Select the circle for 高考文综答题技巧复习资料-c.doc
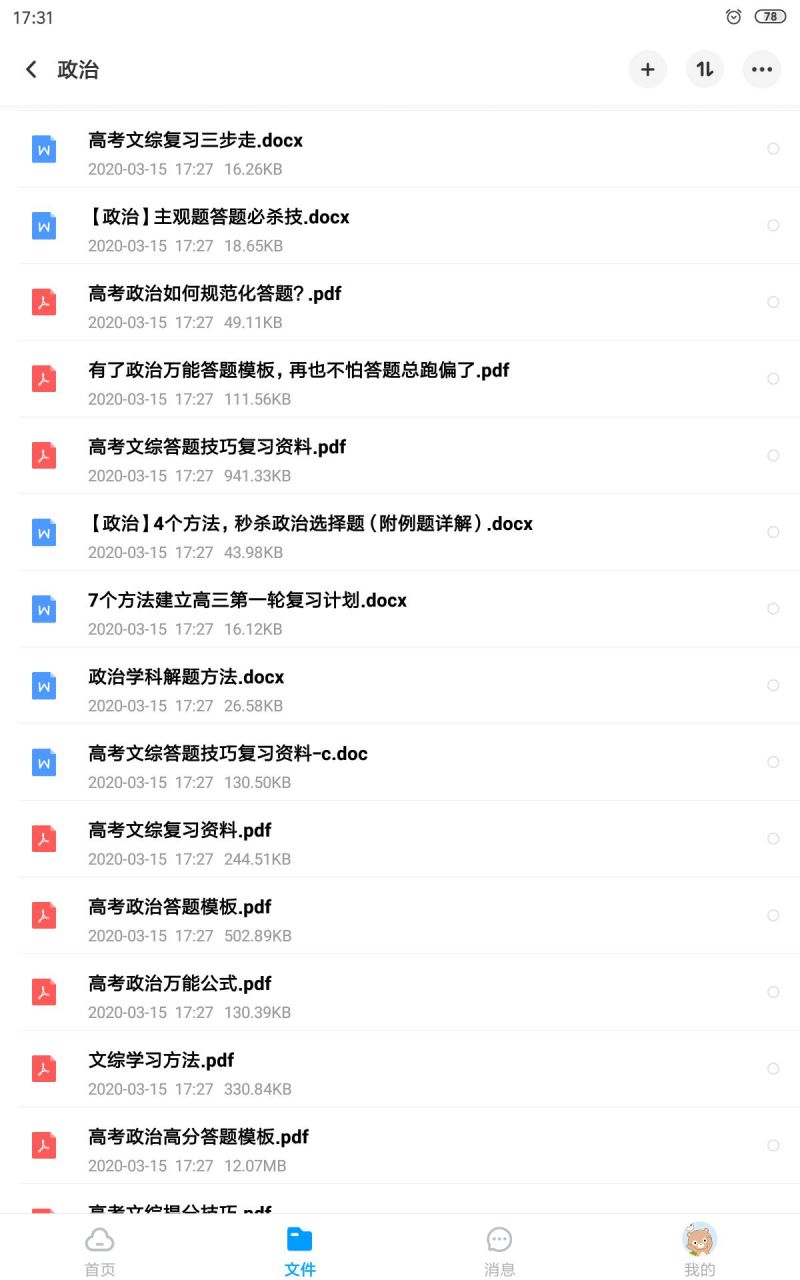 point(773,762)
